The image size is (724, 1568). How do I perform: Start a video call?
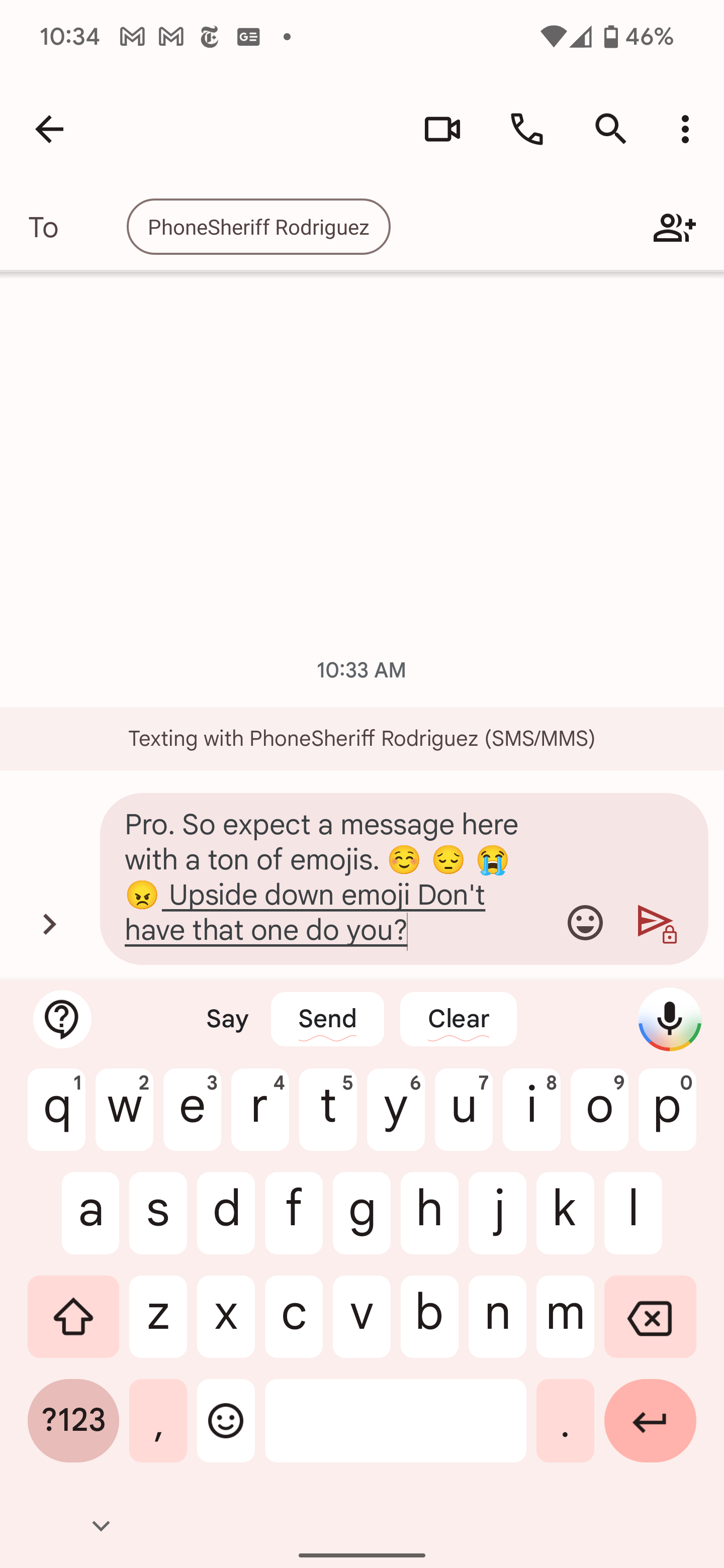click(442, 129)
